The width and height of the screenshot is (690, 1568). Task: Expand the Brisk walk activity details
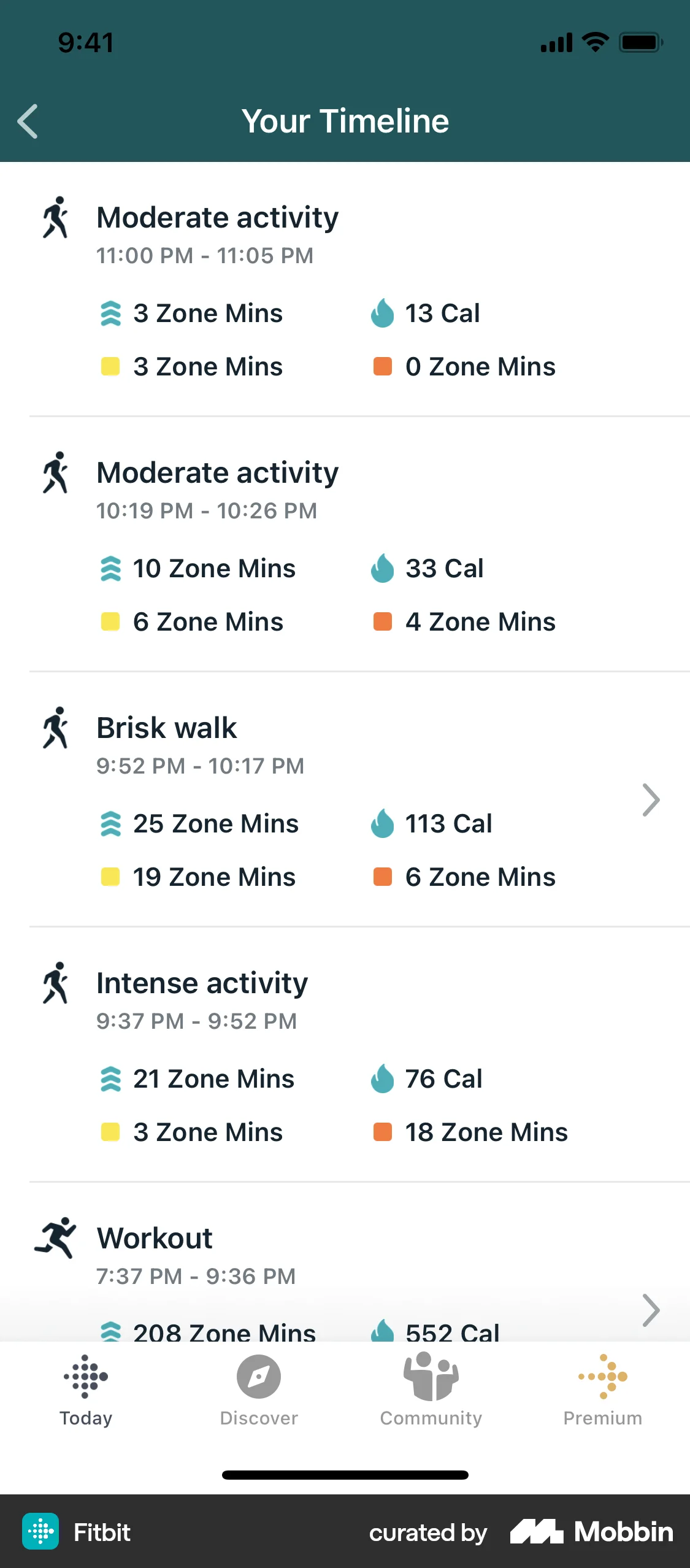[651, 799]
